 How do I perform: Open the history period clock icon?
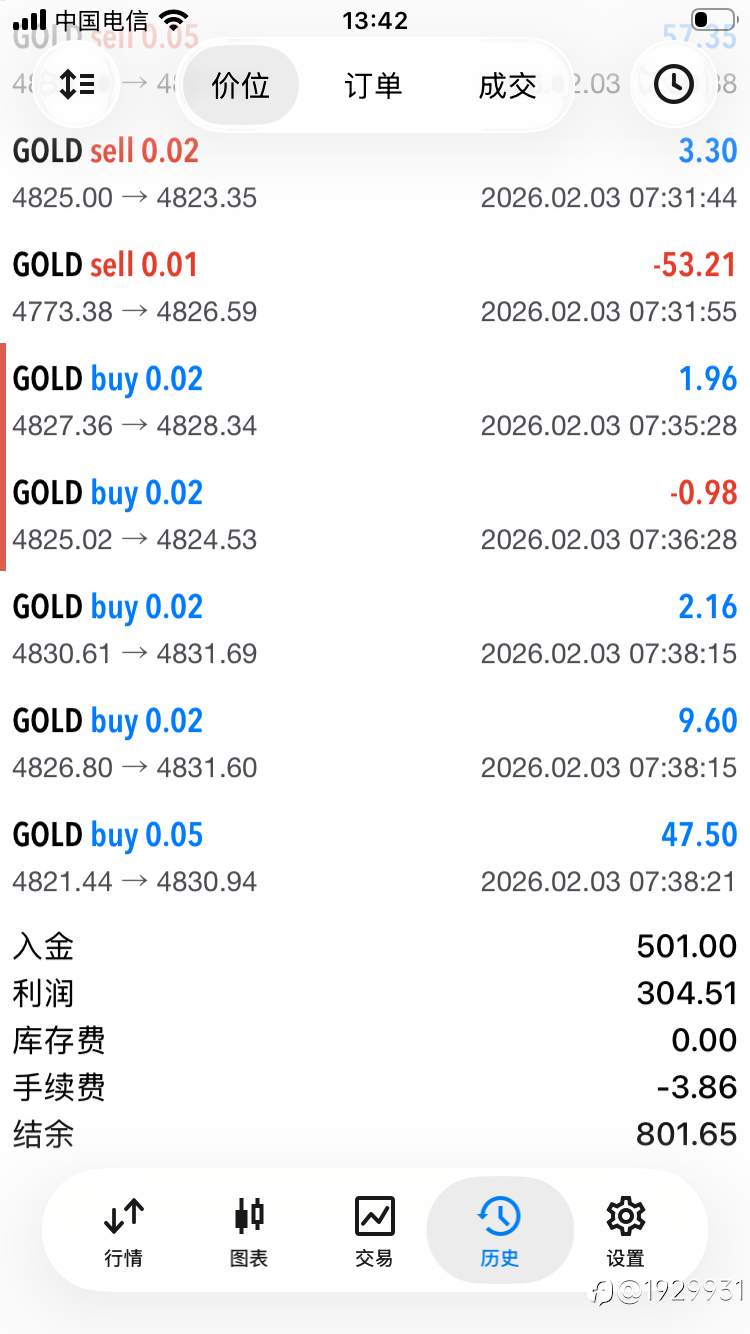point(674,84)
